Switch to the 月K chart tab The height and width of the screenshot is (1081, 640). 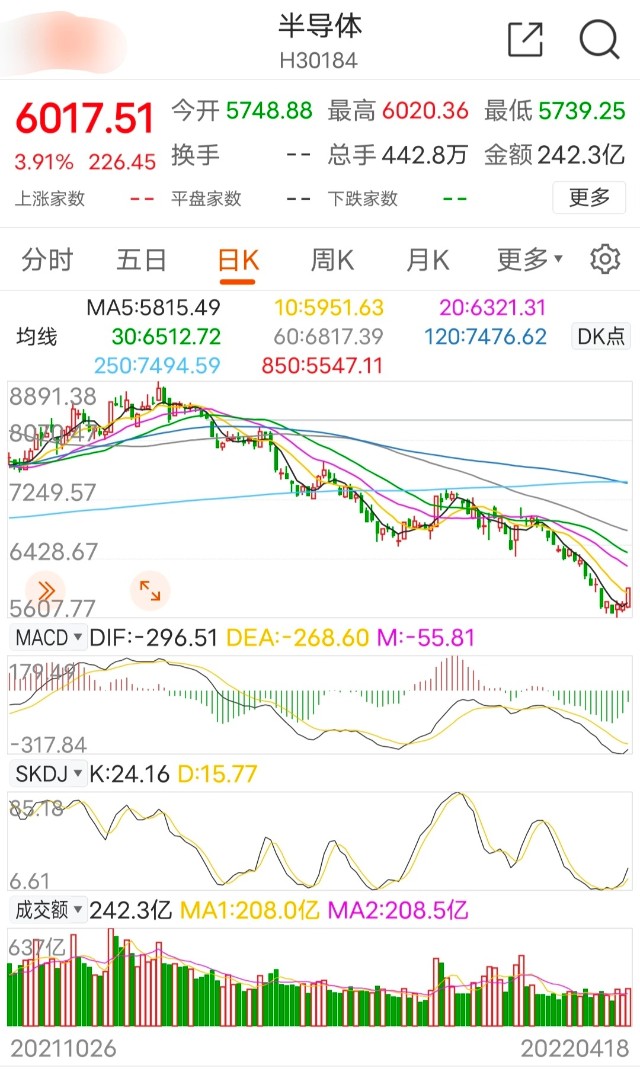427,261
